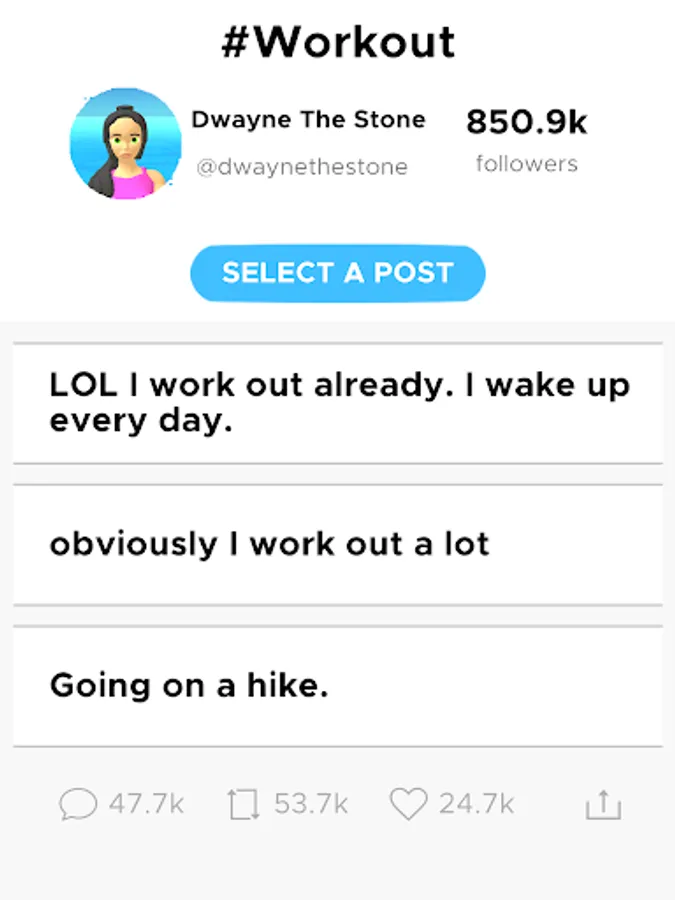Tap the Select a Post button

click(x=338, y=273)
